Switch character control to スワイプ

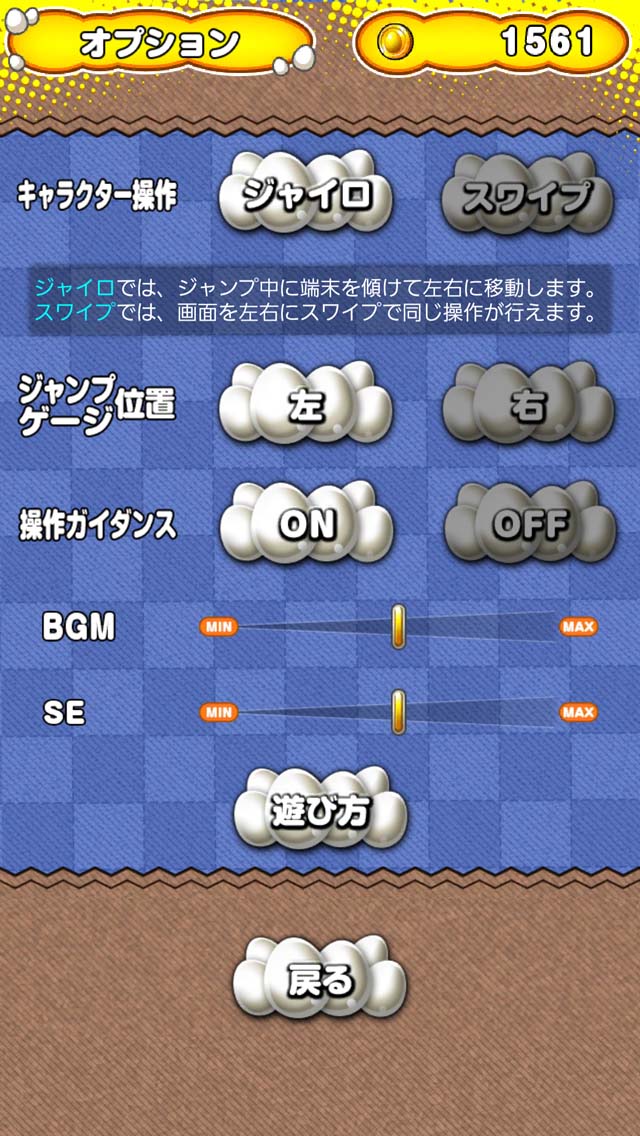coord(528,195)
